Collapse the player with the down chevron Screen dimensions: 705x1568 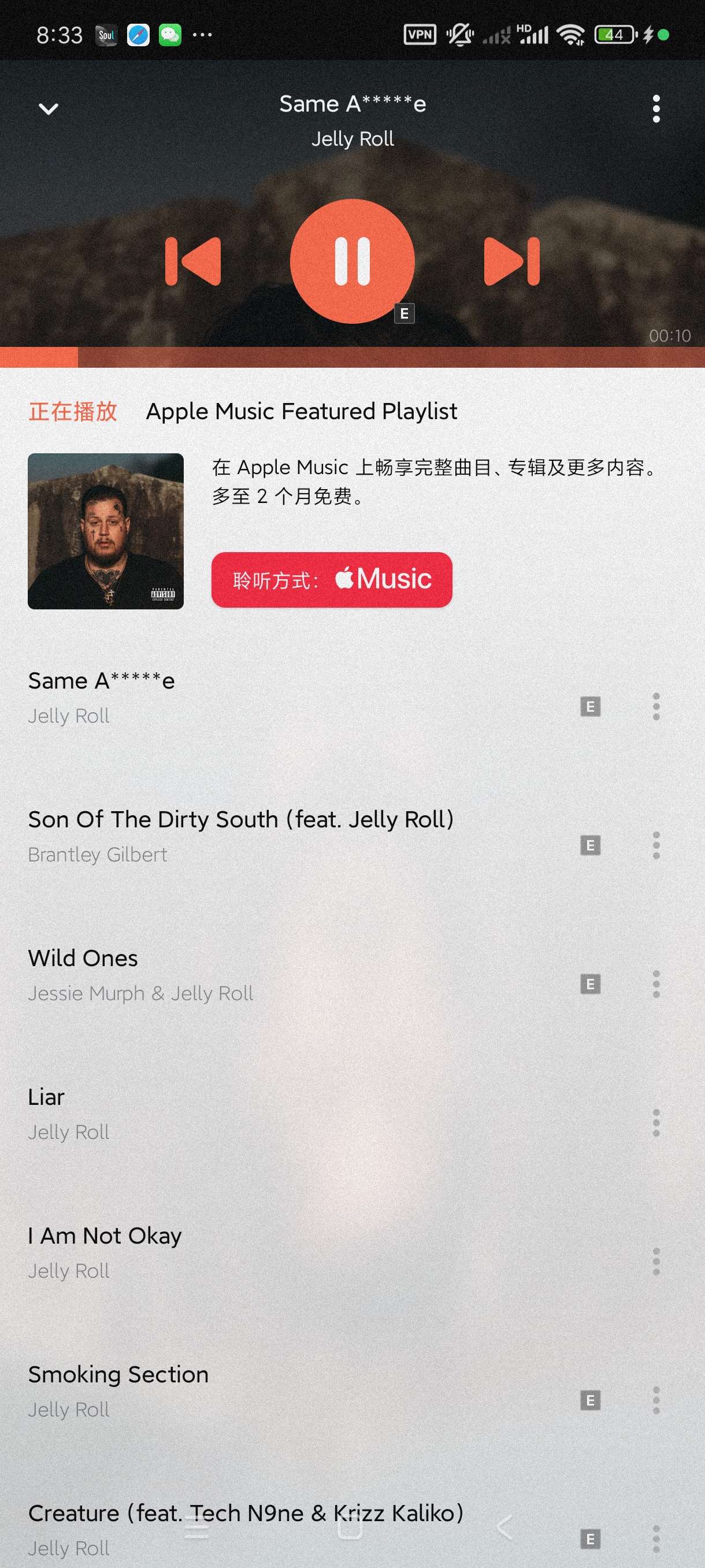(x=48, y=109)
